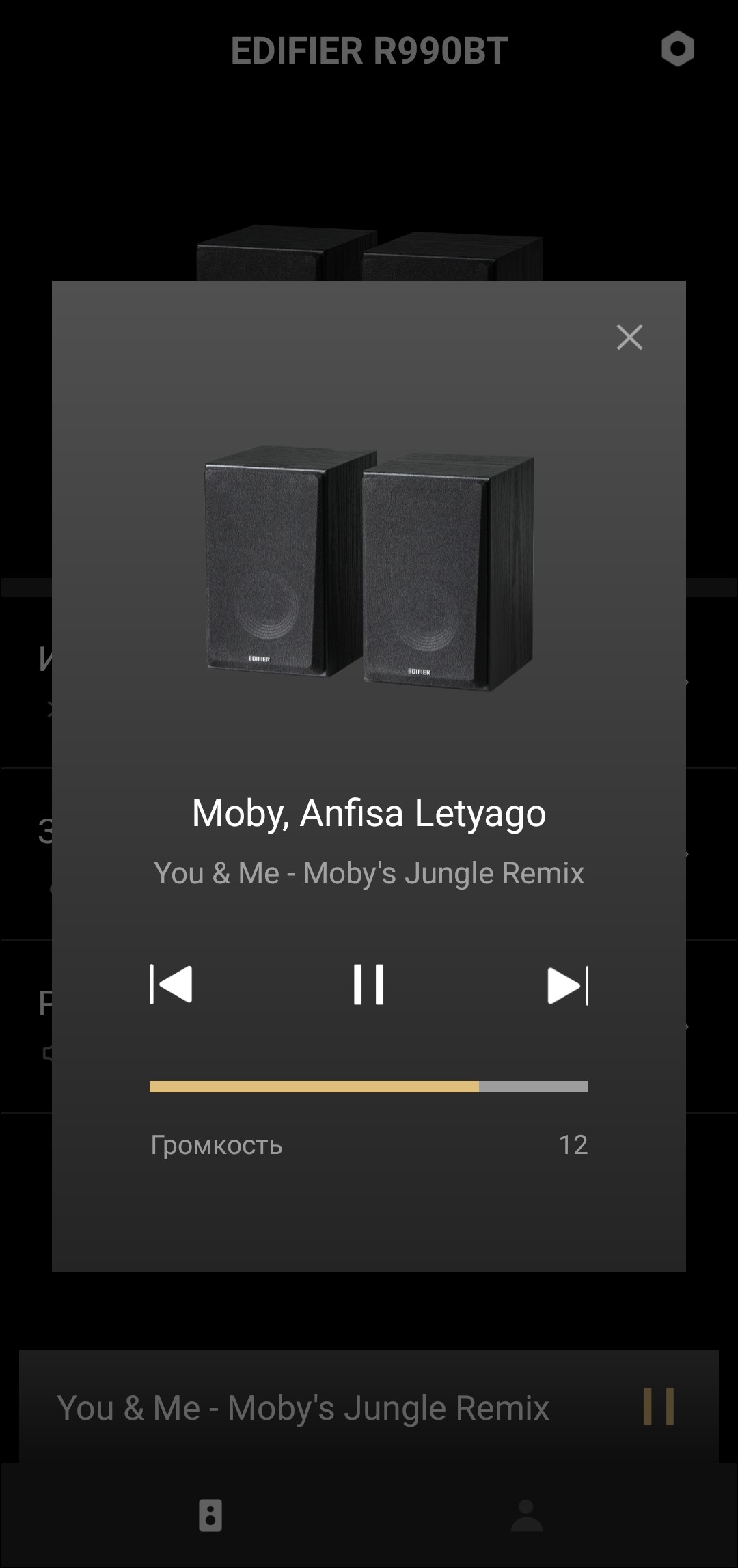Close the player popup
The height and width of the screenshot is (1568, 738).
(x=629, y=338)
